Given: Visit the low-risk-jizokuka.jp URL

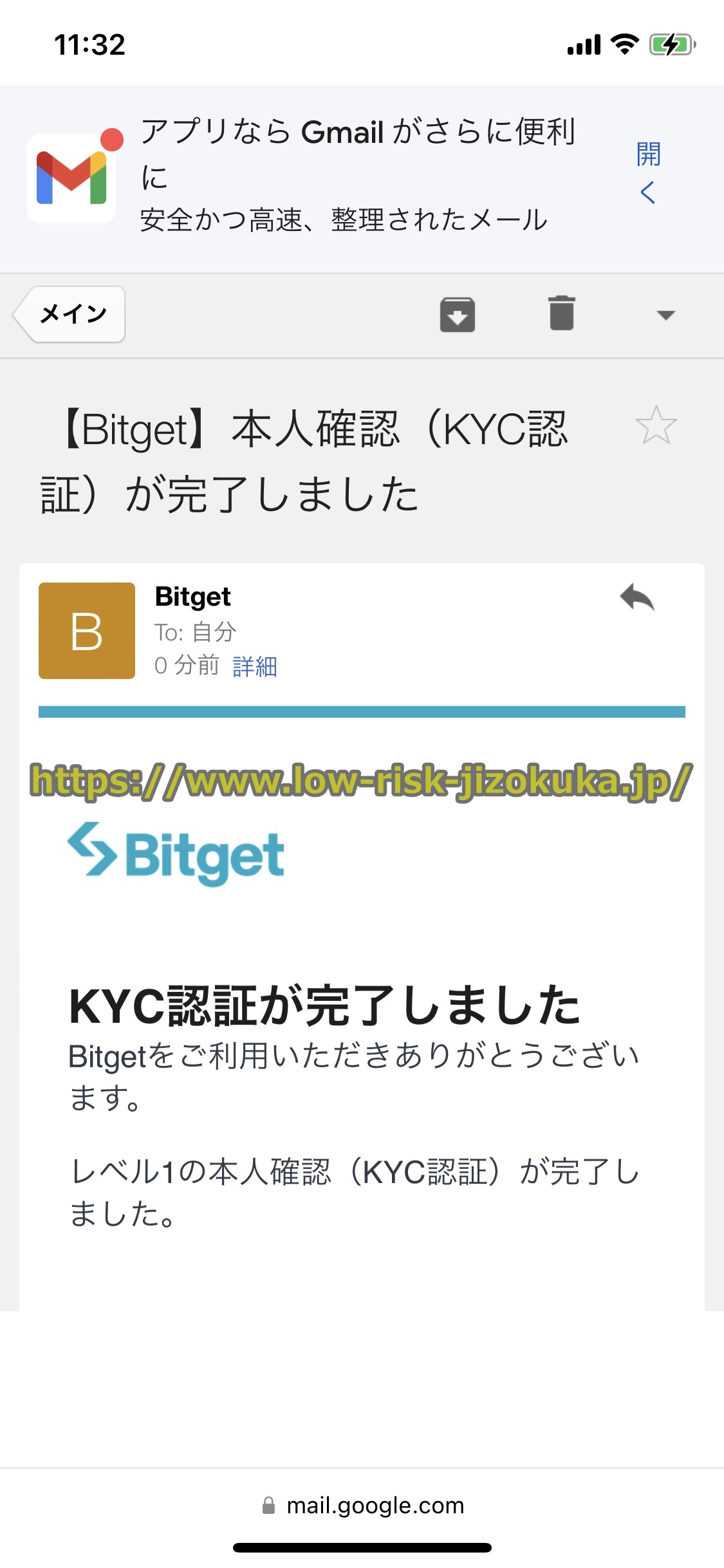Looking at the screenshot, I should [360, 781].
